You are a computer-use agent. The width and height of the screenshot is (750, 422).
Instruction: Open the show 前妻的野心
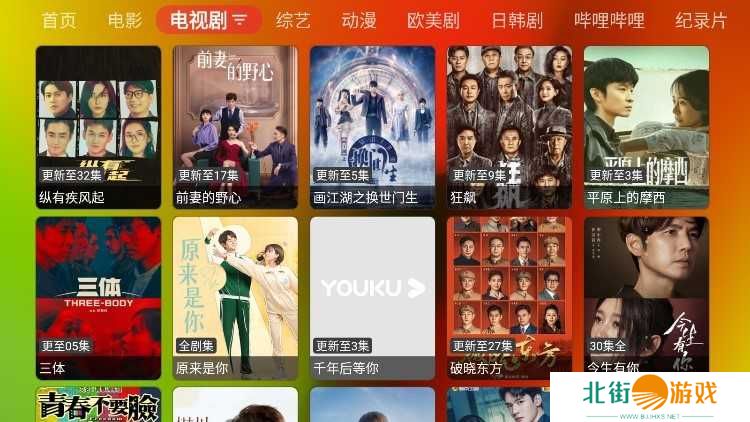coord(235,126)
